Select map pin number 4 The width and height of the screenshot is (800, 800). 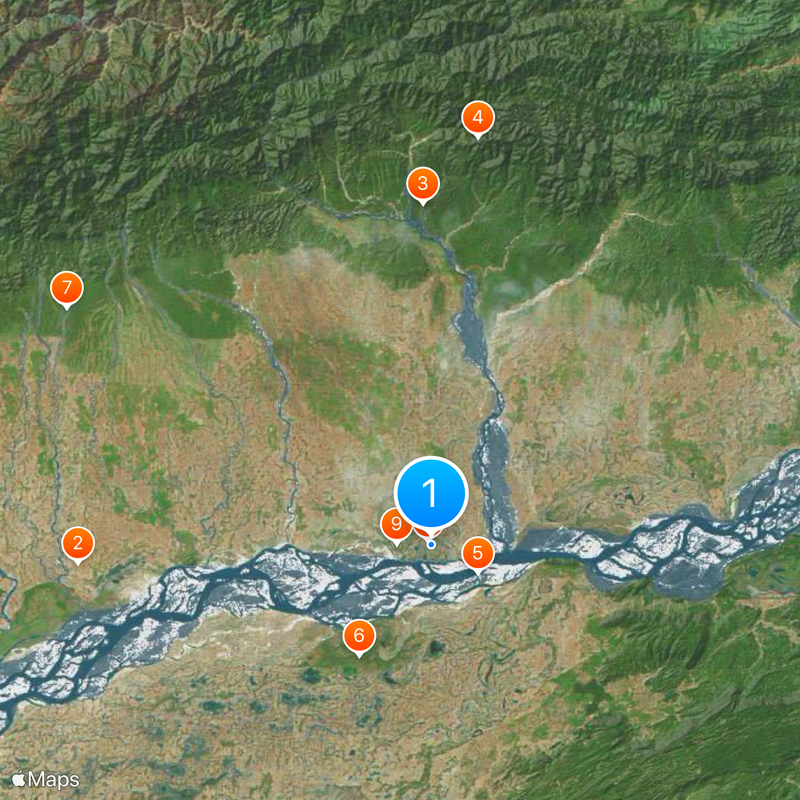[x=478, y=118]
